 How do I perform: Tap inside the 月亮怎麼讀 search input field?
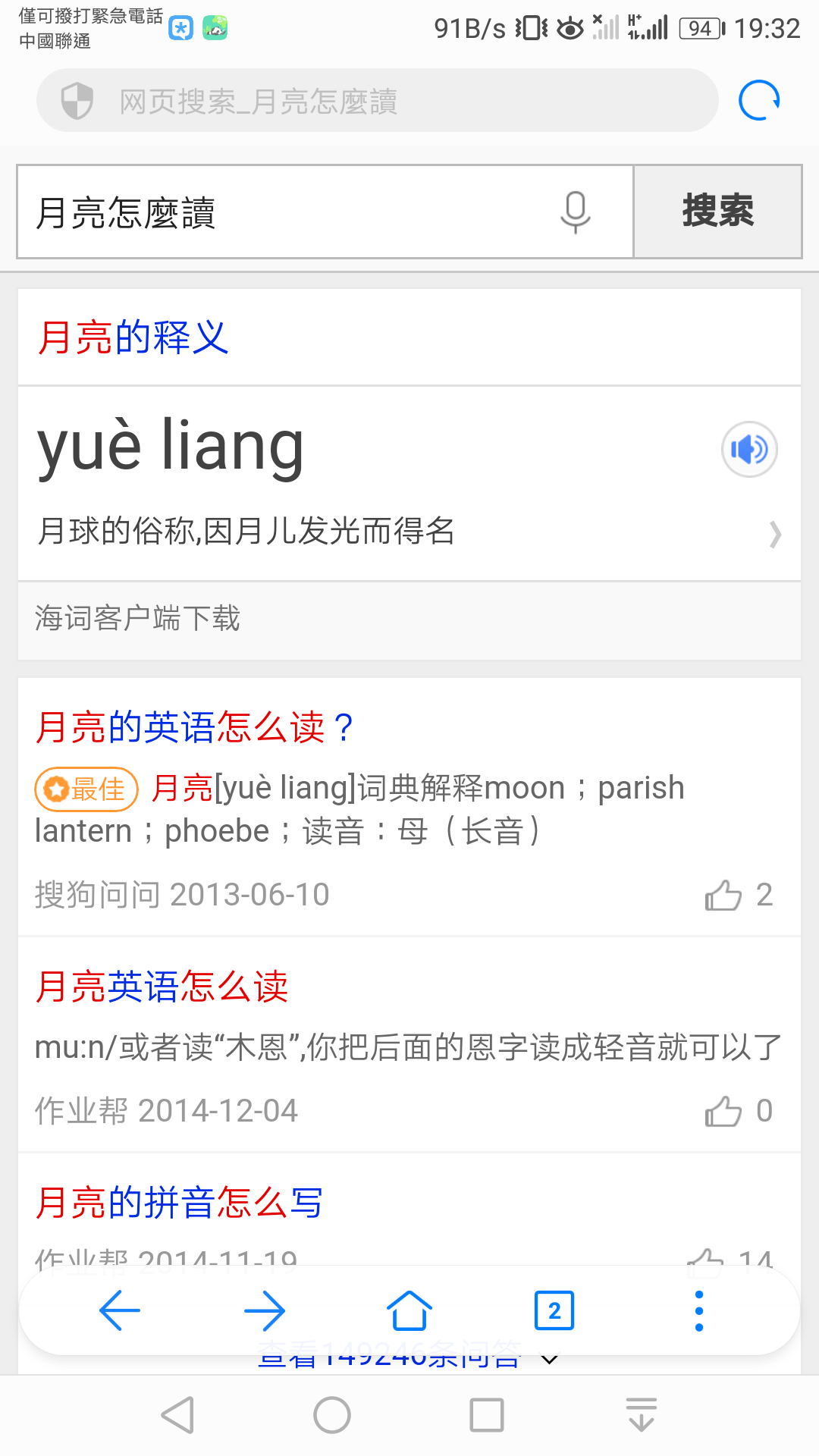pos(227,213)
